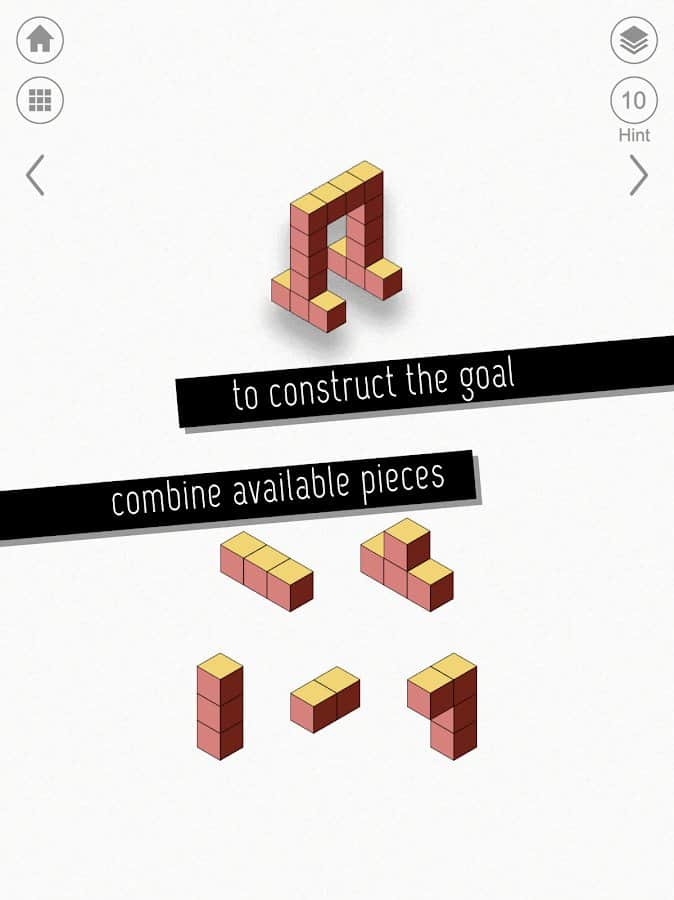Select the flat three-cube row piece
The image size is (674, 900).
pos(267,573)
